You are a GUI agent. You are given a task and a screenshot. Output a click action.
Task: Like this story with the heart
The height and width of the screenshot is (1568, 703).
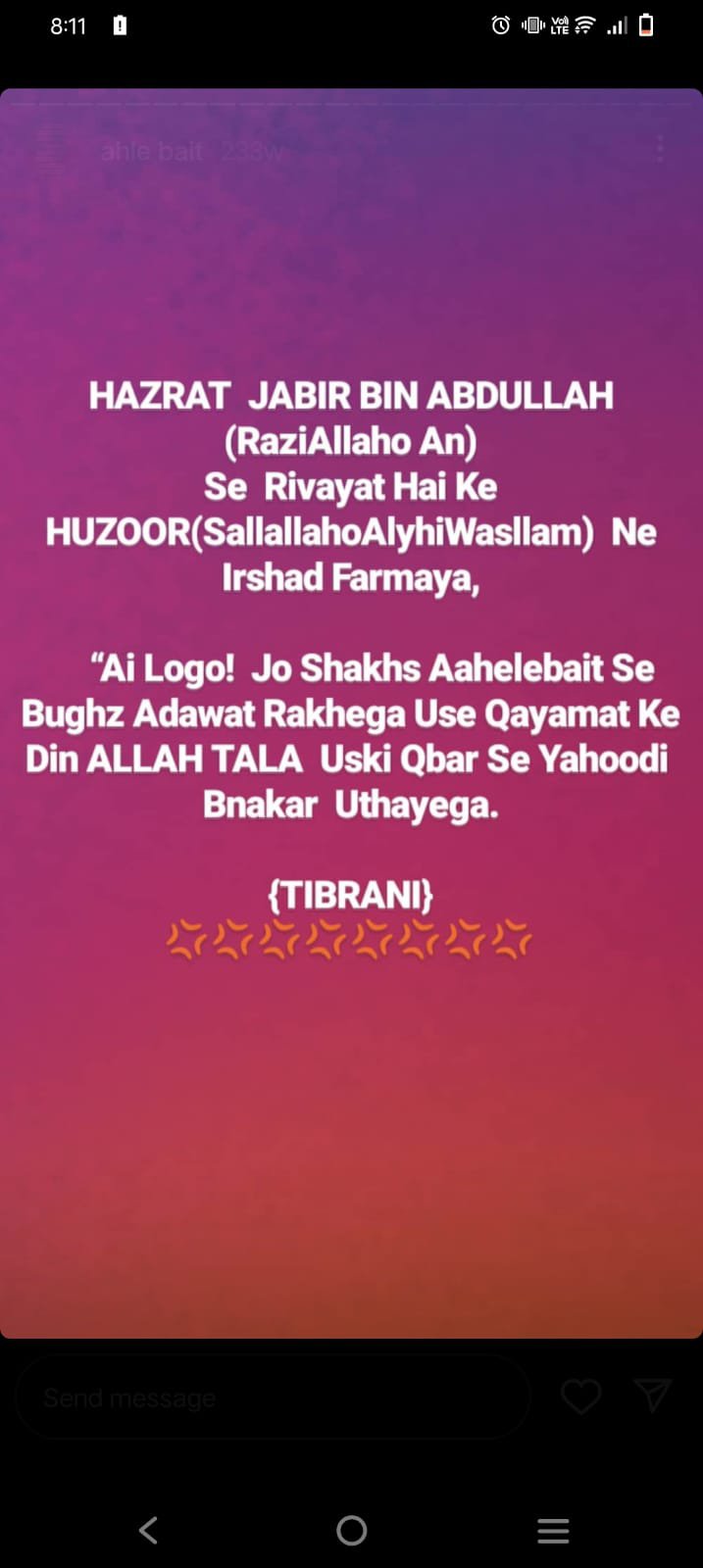[x=580, y=1396]
